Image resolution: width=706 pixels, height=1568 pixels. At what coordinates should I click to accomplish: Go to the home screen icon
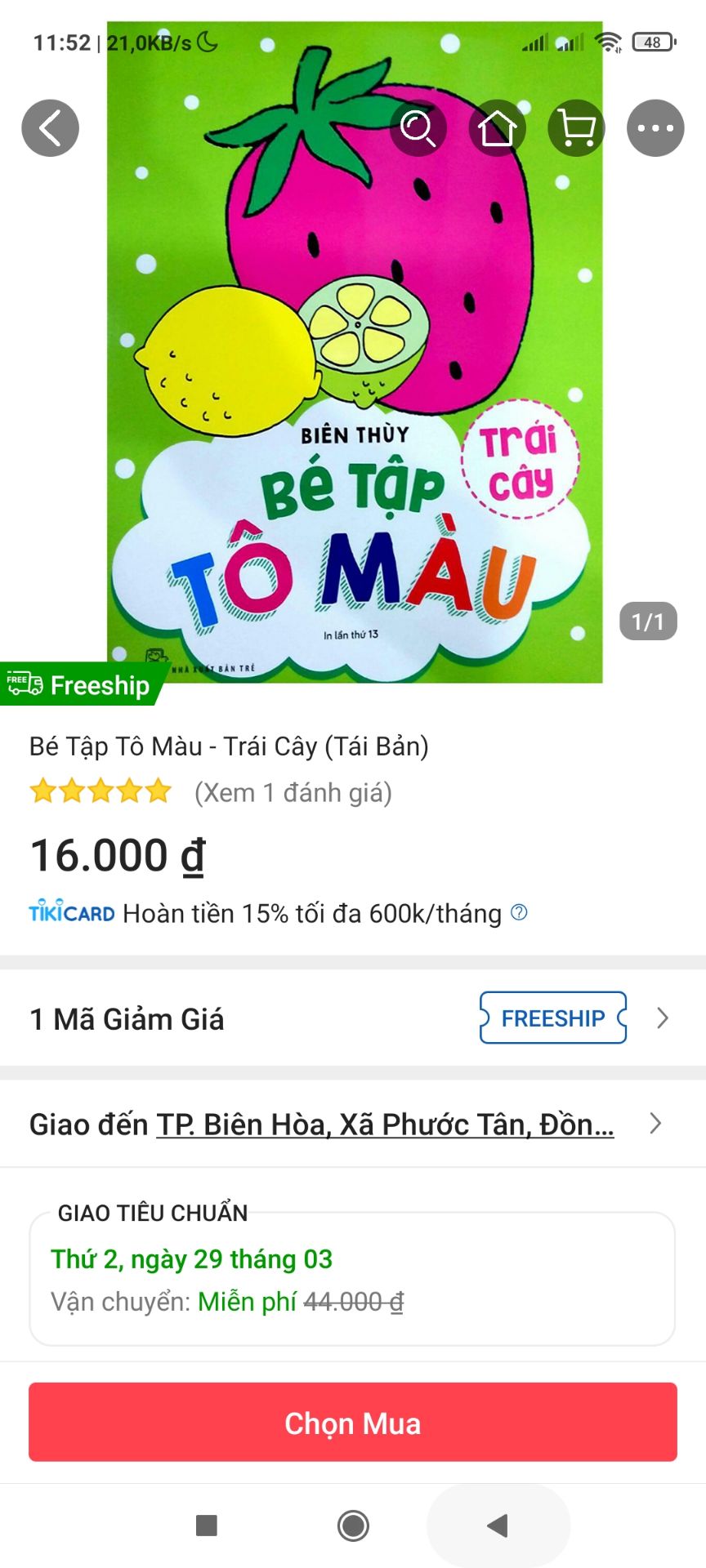pyautogui.click(x=498, y=128)
